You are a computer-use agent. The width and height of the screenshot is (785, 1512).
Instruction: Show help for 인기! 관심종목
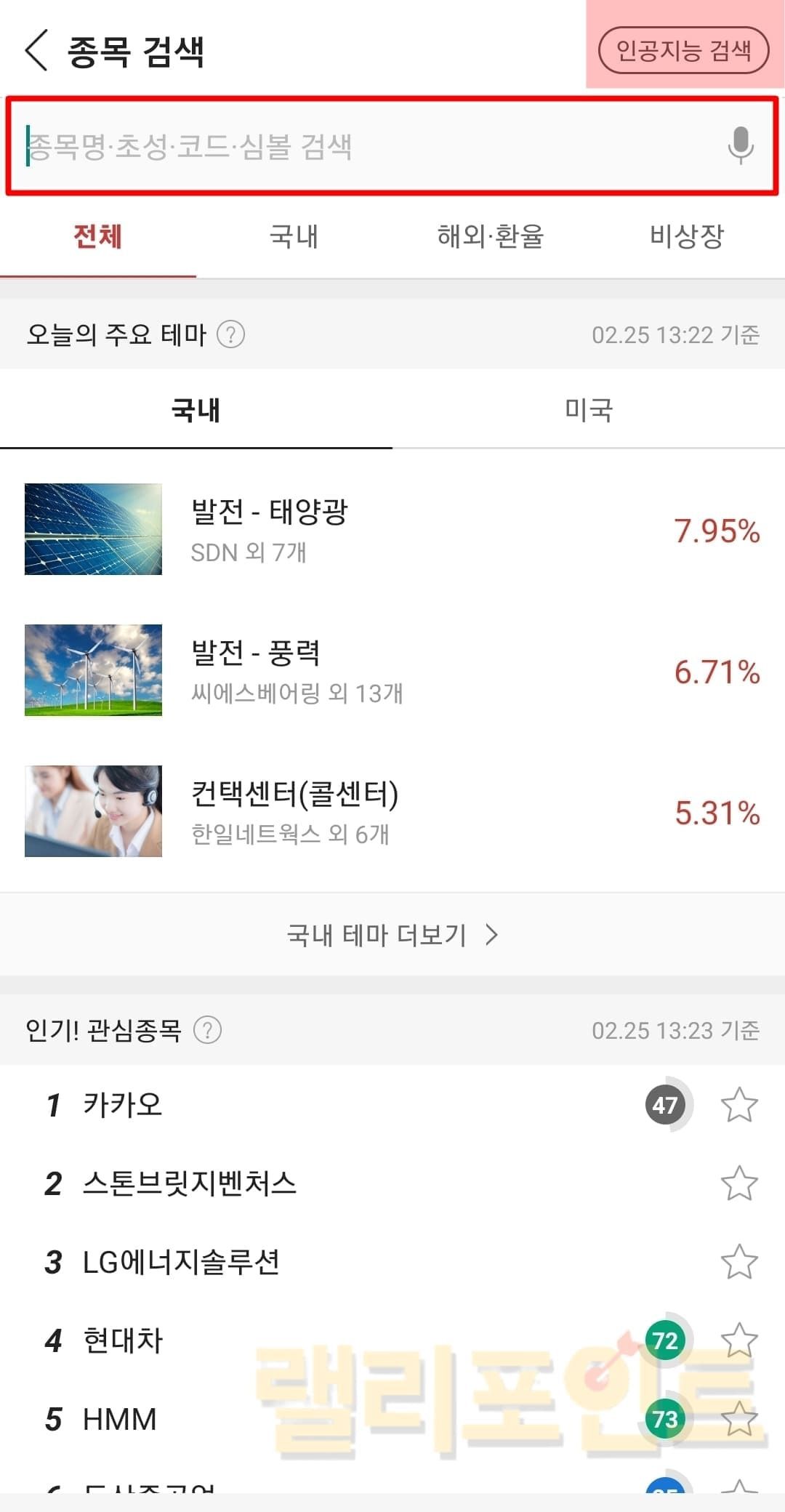pos(208,1030)
